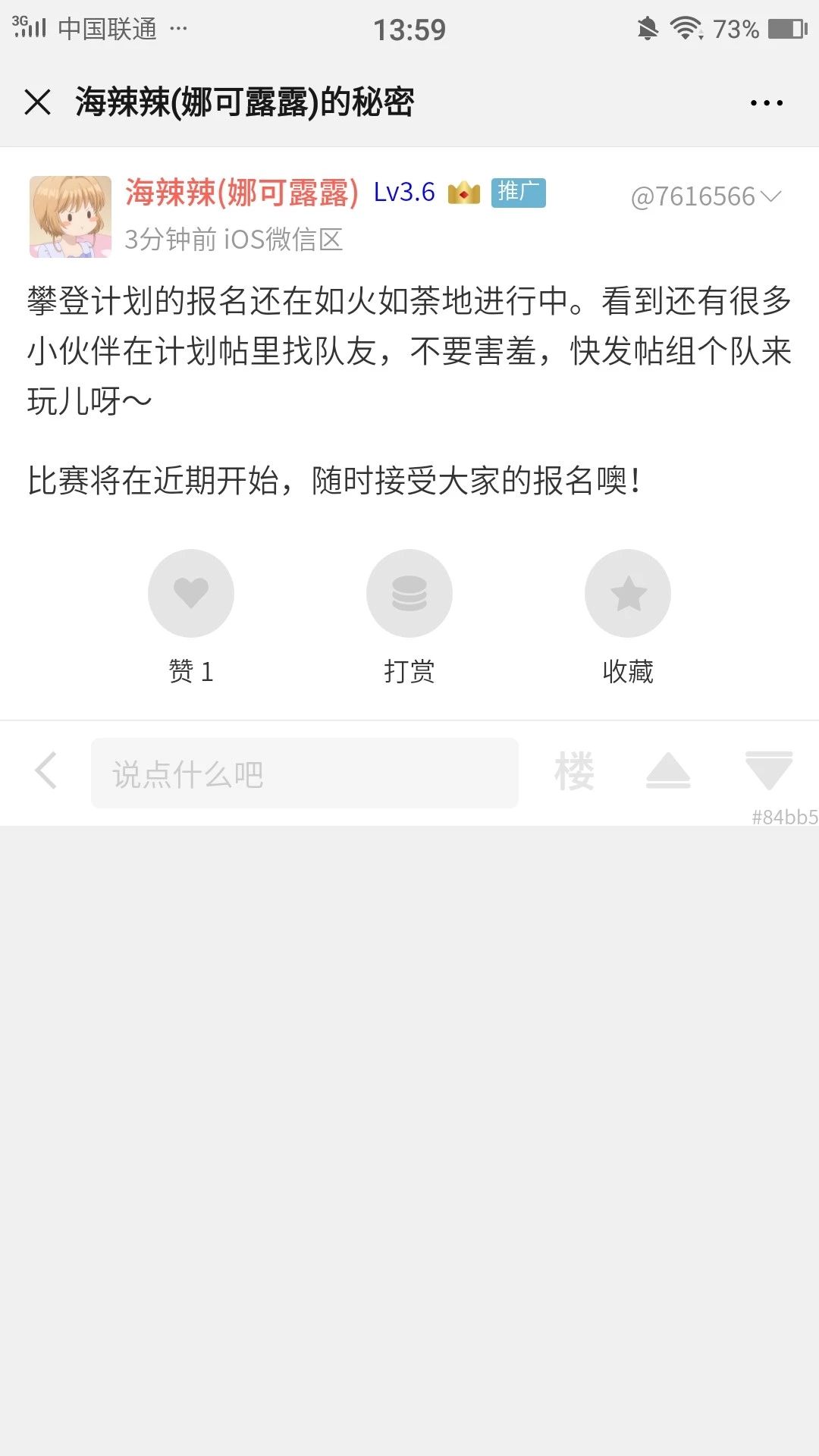The image size is (819, 1456).
Task: Tap the 推广 badge
Action: [519, 193]
